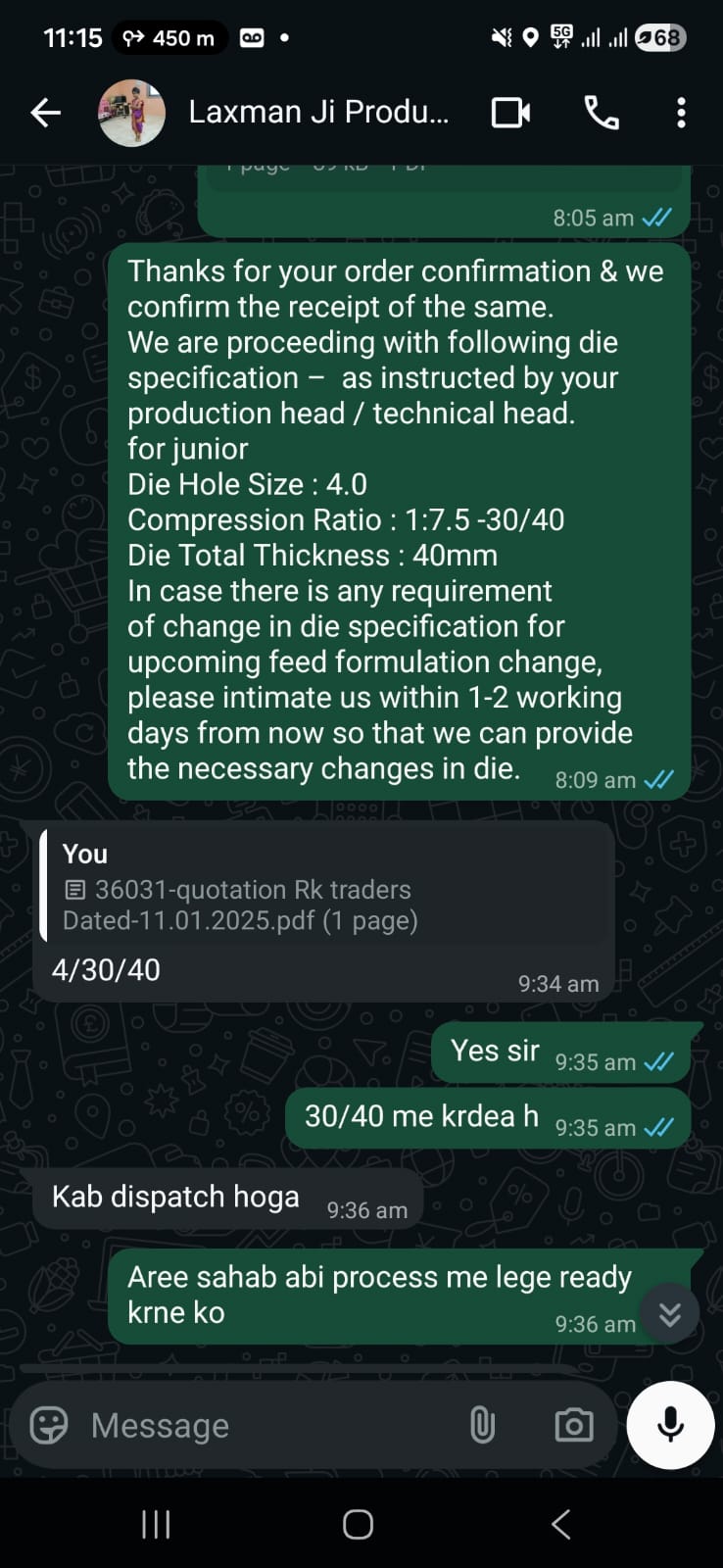Go back to the chats list
Screen dimensions: 723x1568
[45, 113]
